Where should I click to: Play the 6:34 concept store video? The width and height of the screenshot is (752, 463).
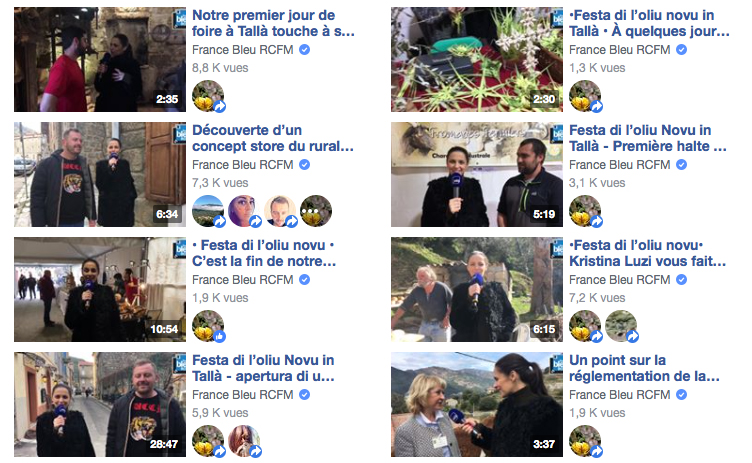[99, 174]
